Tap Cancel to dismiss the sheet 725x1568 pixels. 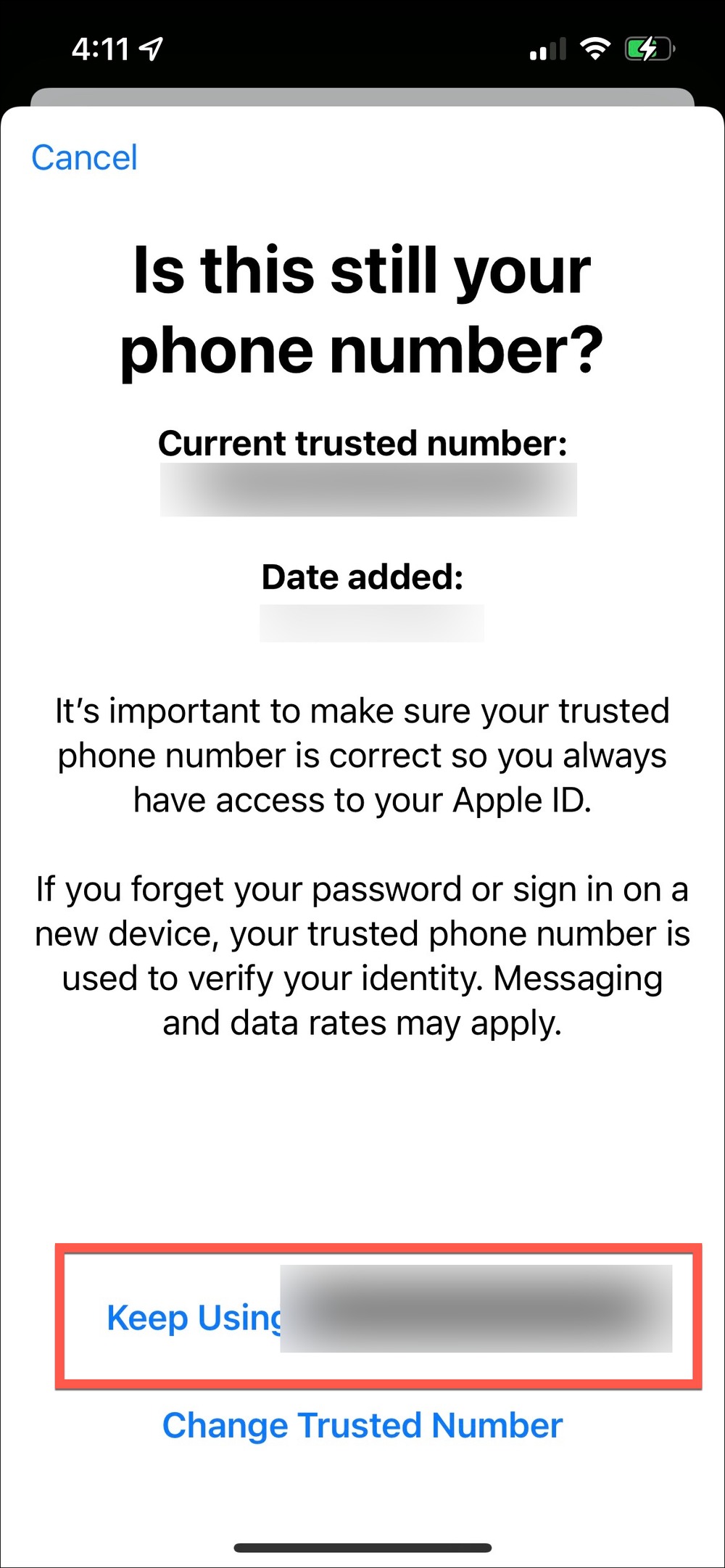pos(84,157)
